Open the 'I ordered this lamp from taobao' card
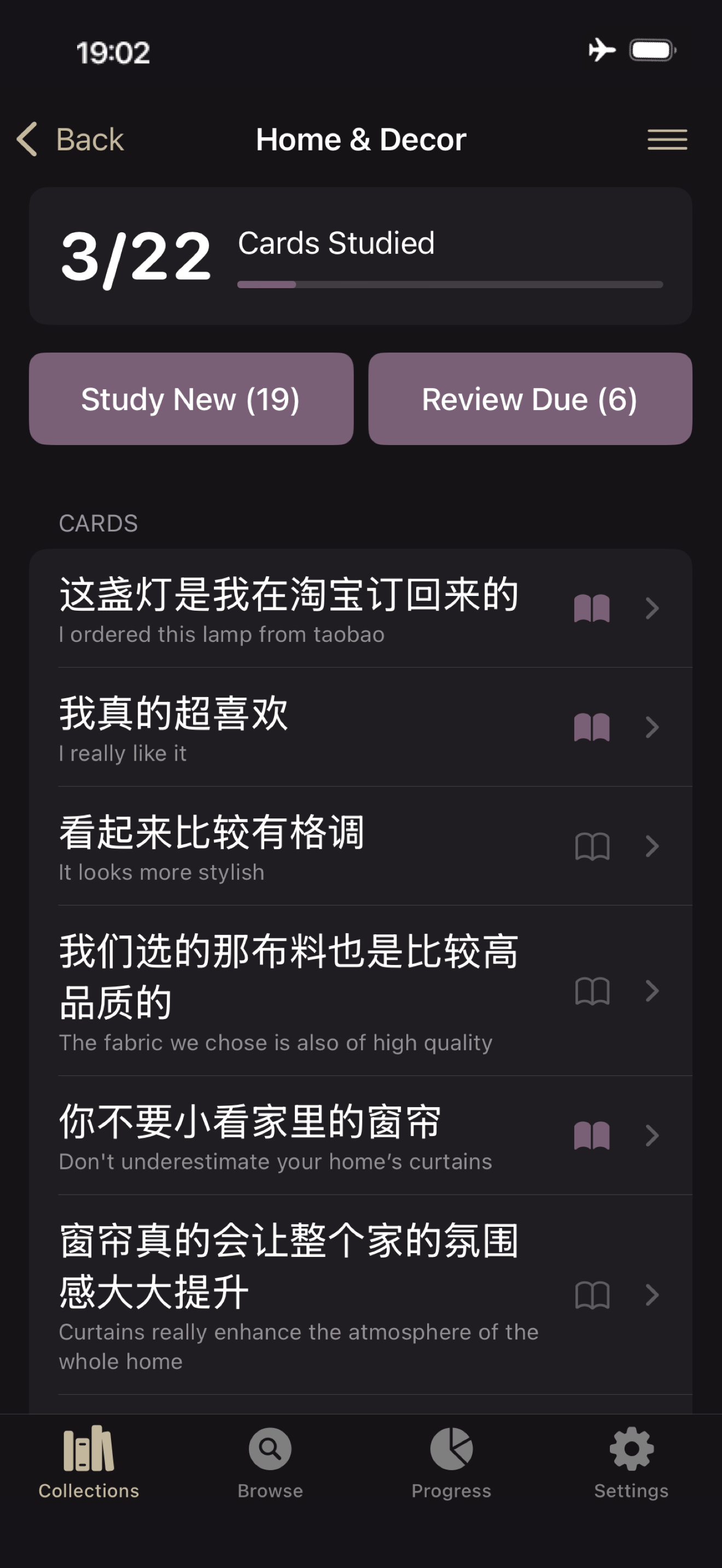The height and width of the screenshot is (1568, 722). pos(361,608)
